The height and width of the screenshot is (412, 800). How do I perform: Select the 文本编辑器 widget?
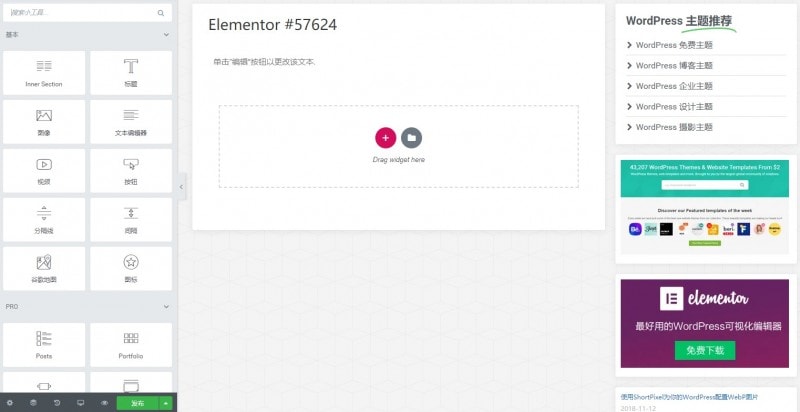pyautogui.click(x=131, y=121)
